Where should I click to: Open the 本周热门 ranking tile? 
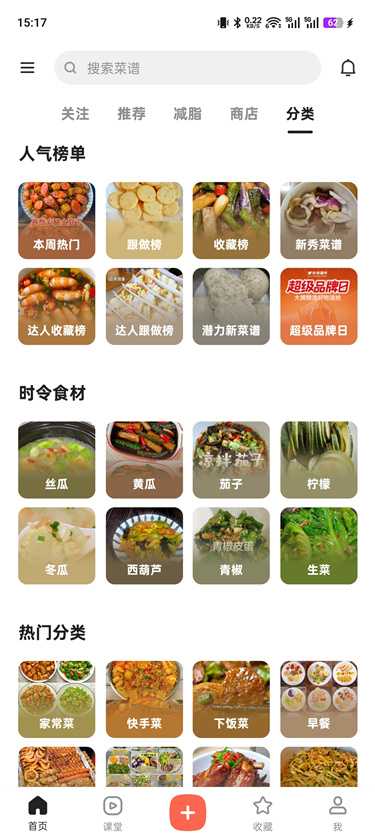57,220
